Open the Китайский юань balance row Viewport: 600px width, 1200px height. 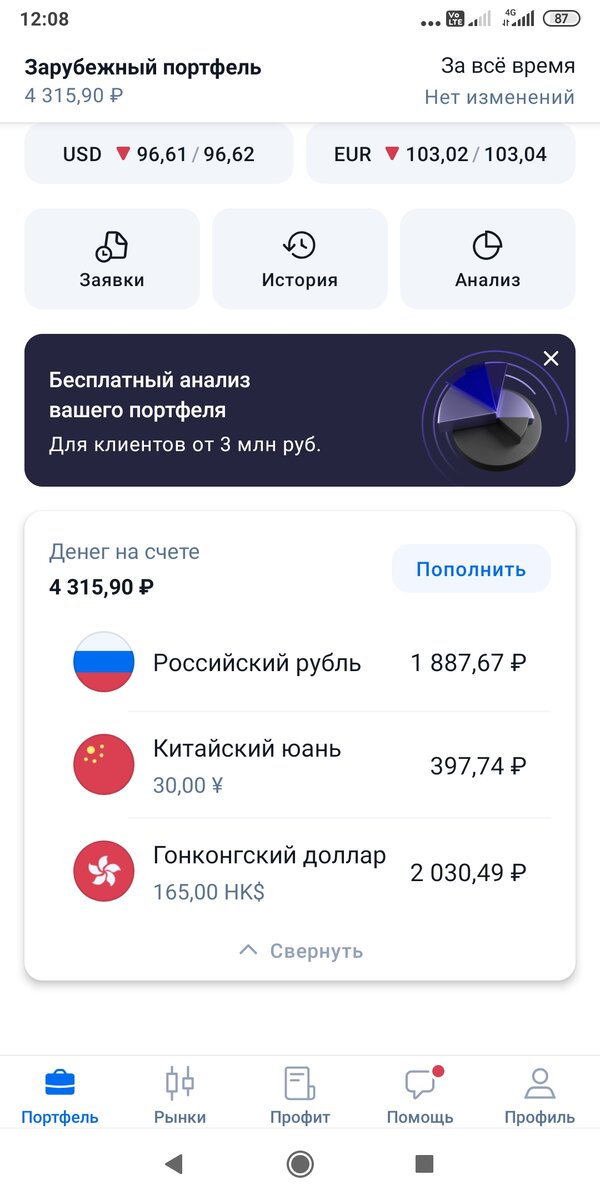click(x=300, y=765)
